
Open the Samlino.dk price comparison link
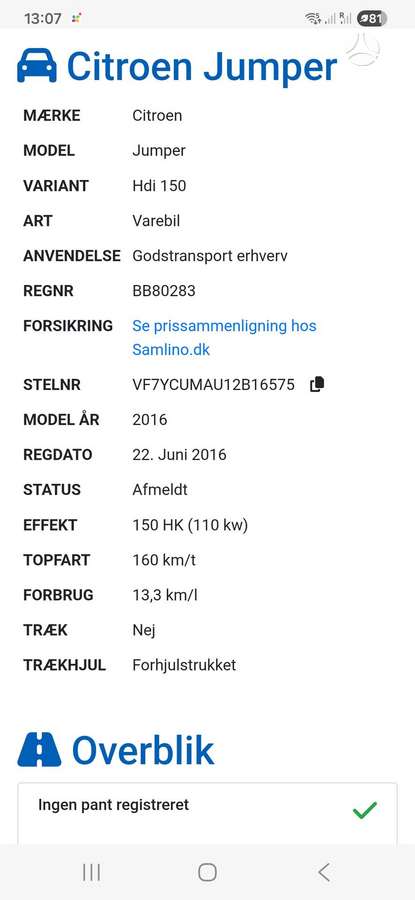[224, 338]
